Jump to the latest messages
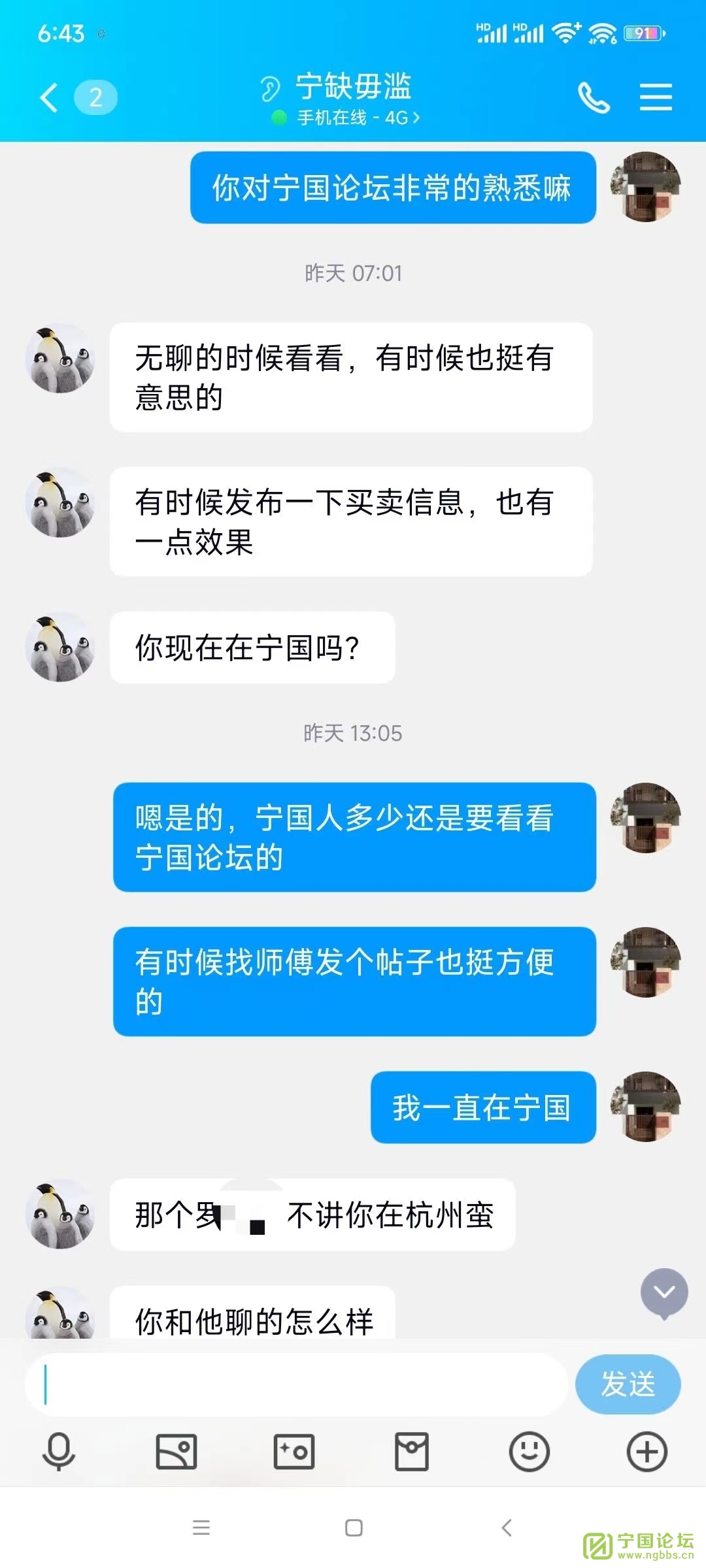Screen dimensions: 706x1568 [664, 1292]
